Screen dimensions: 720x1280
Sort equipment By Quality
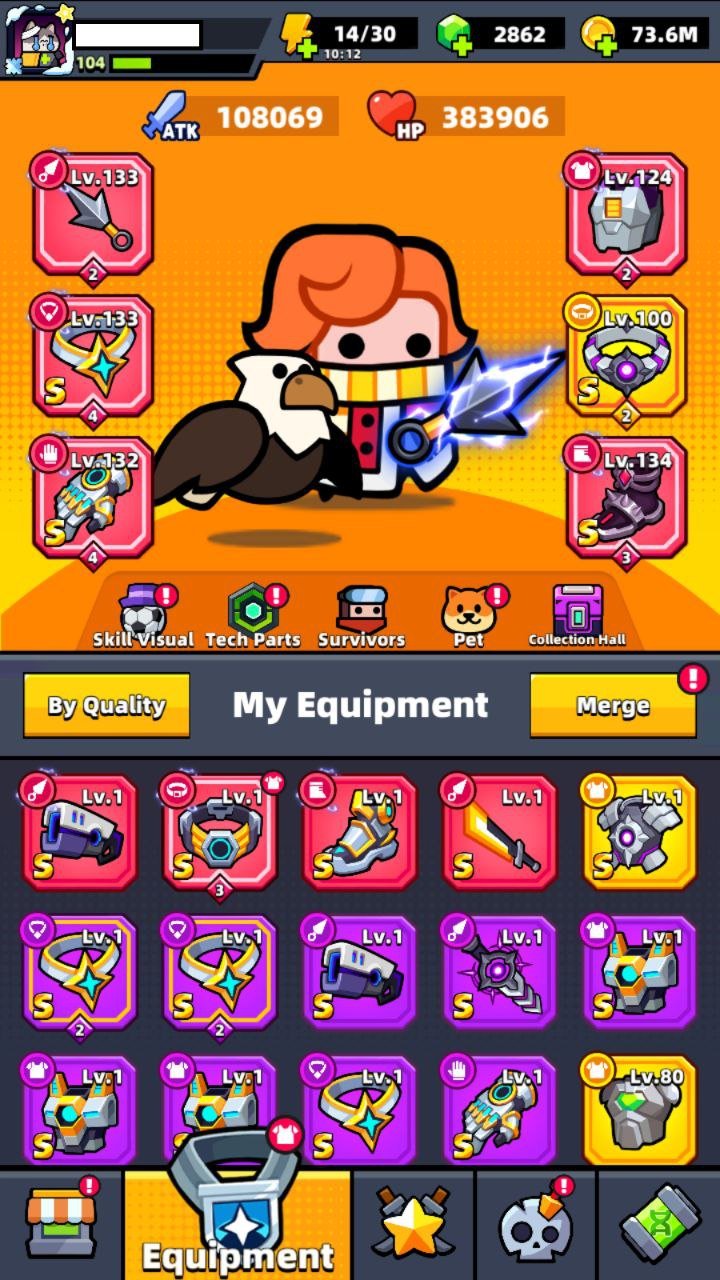tap(106, 705)
